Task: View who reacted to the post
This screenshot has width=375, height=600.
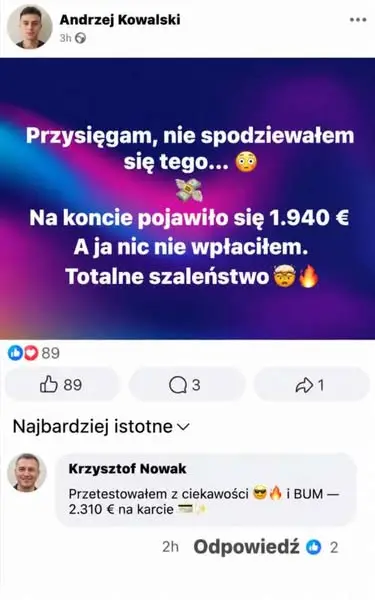Action: pos(34,353)
